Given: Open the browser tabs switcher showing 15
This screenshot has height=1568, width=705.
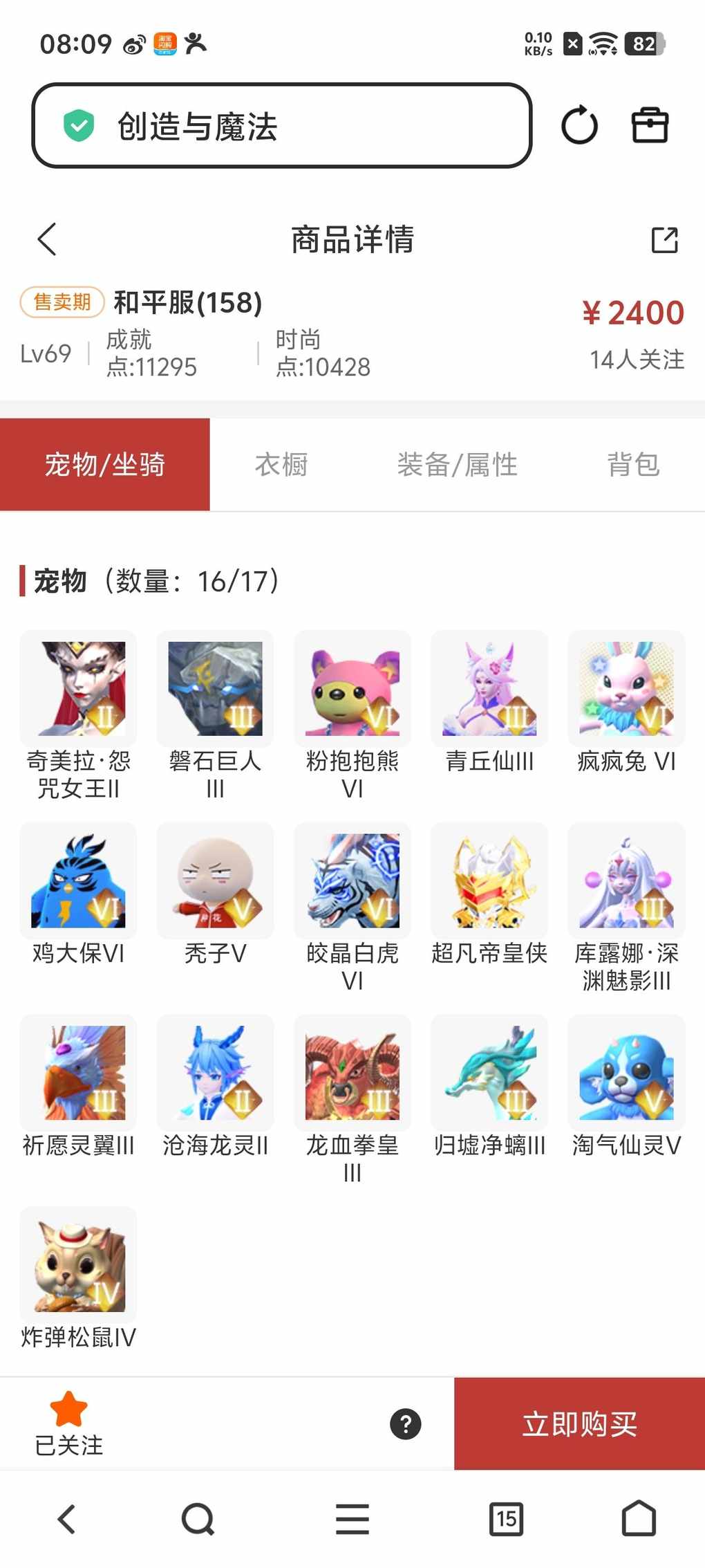Looking at the screenshot, I should (506, 1519).
